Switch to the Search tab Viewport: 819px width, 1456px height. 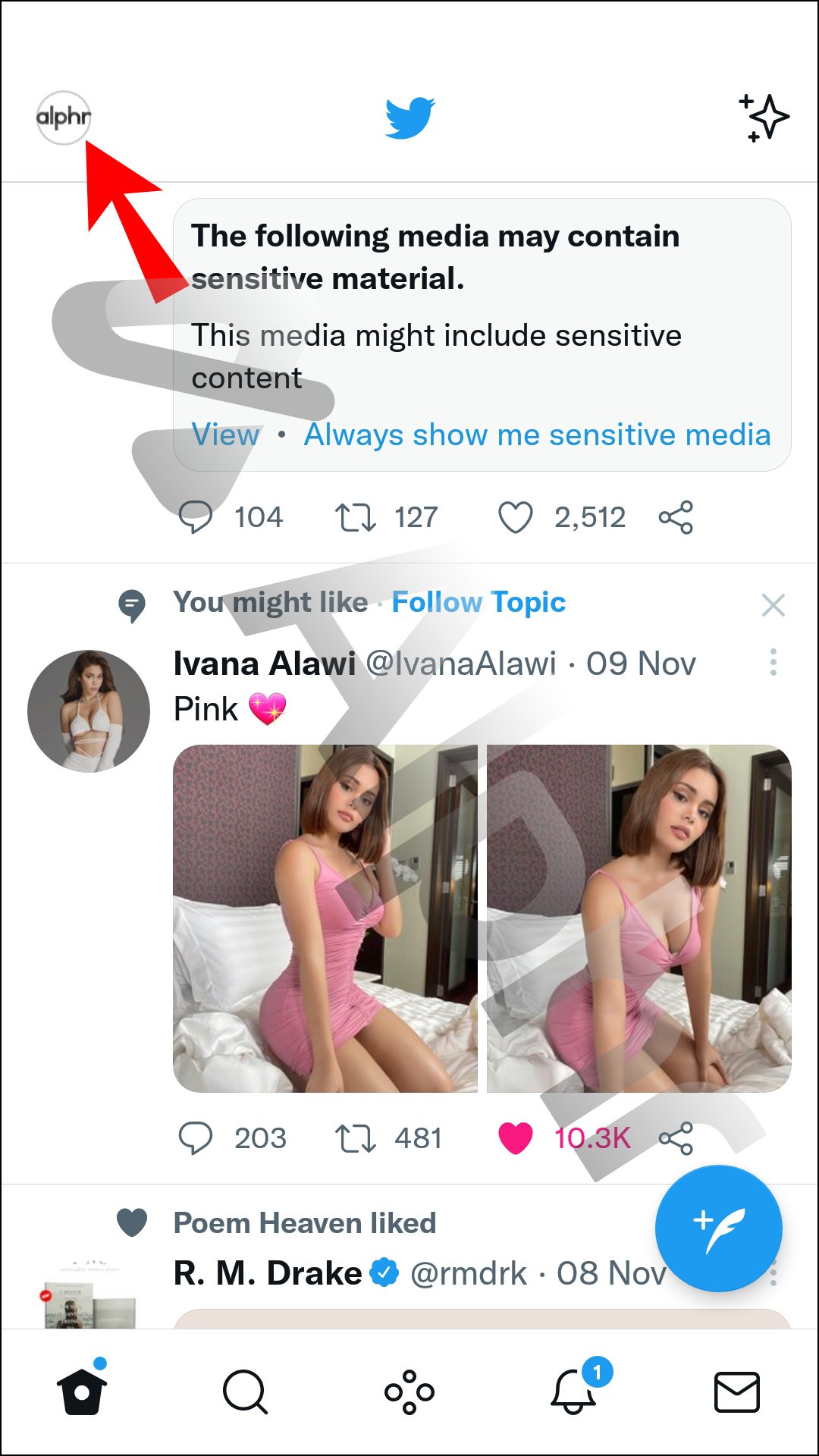coord(245,1392)
